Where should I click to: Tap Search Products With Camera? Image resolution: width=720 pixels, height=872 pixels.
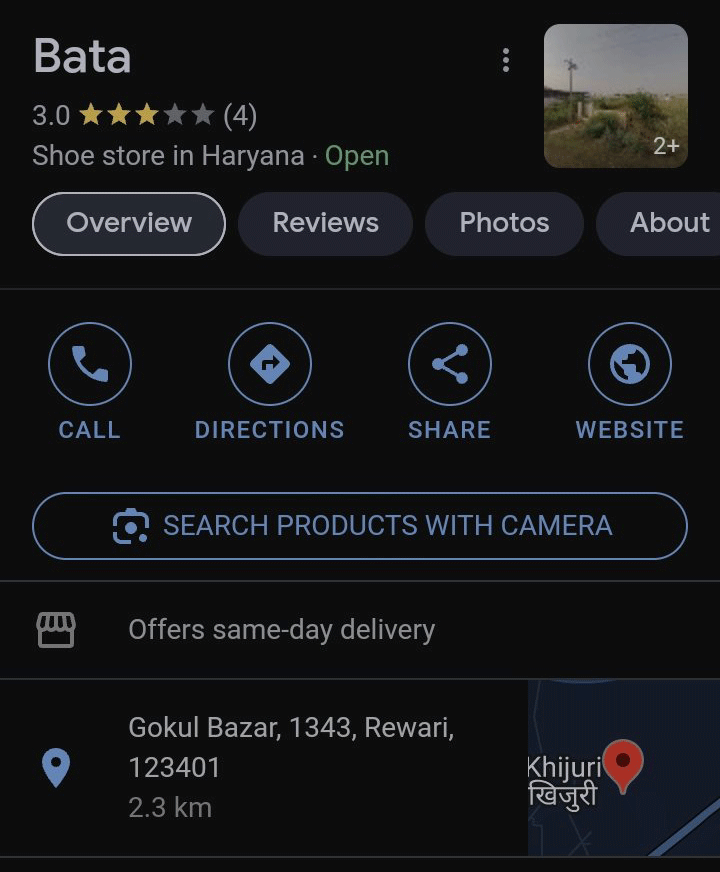click(x=360, y=525)
